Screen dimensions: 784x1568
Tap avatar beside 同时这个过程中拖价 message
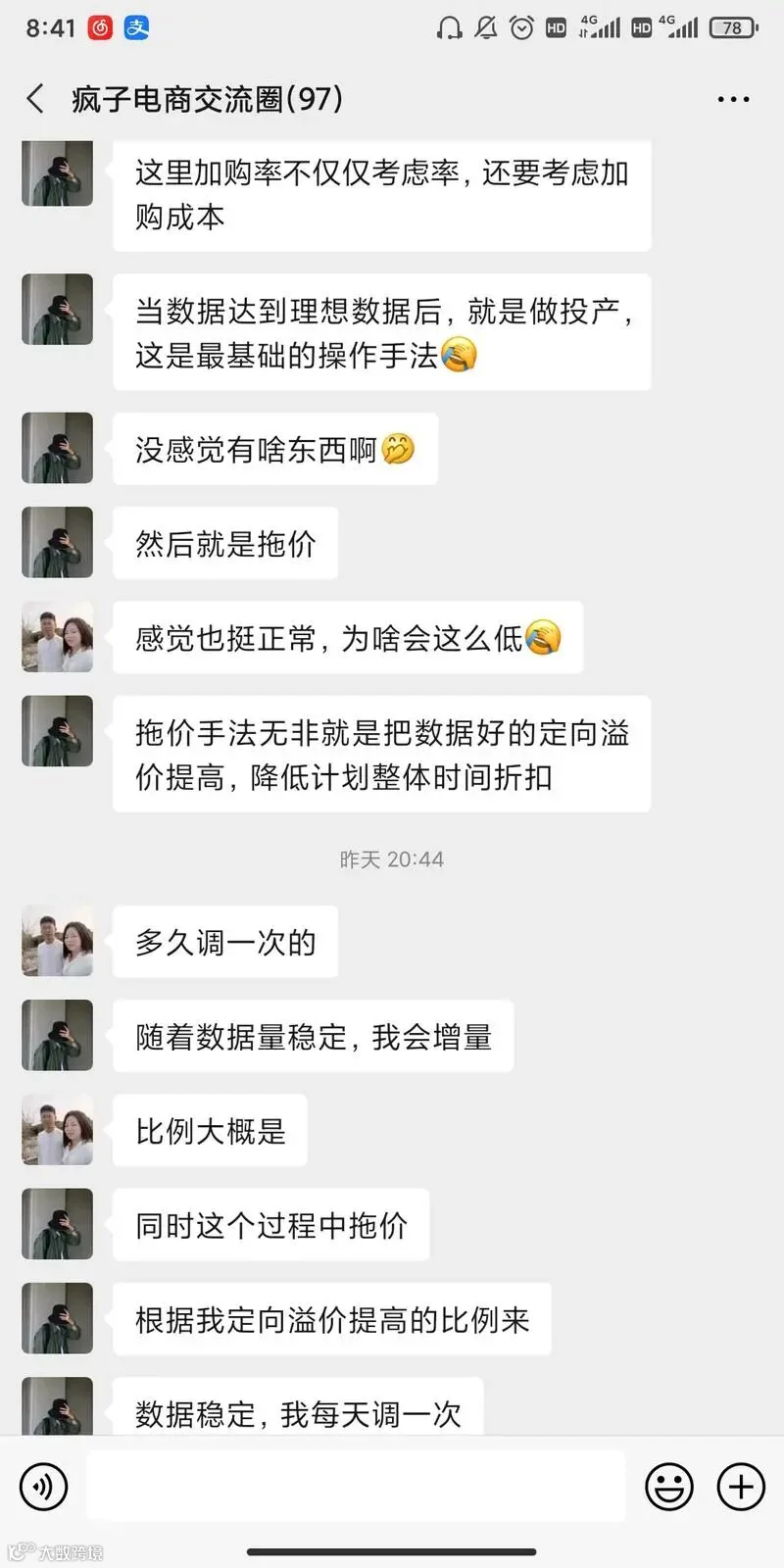pyautogui.click(x=58, y=1223)
